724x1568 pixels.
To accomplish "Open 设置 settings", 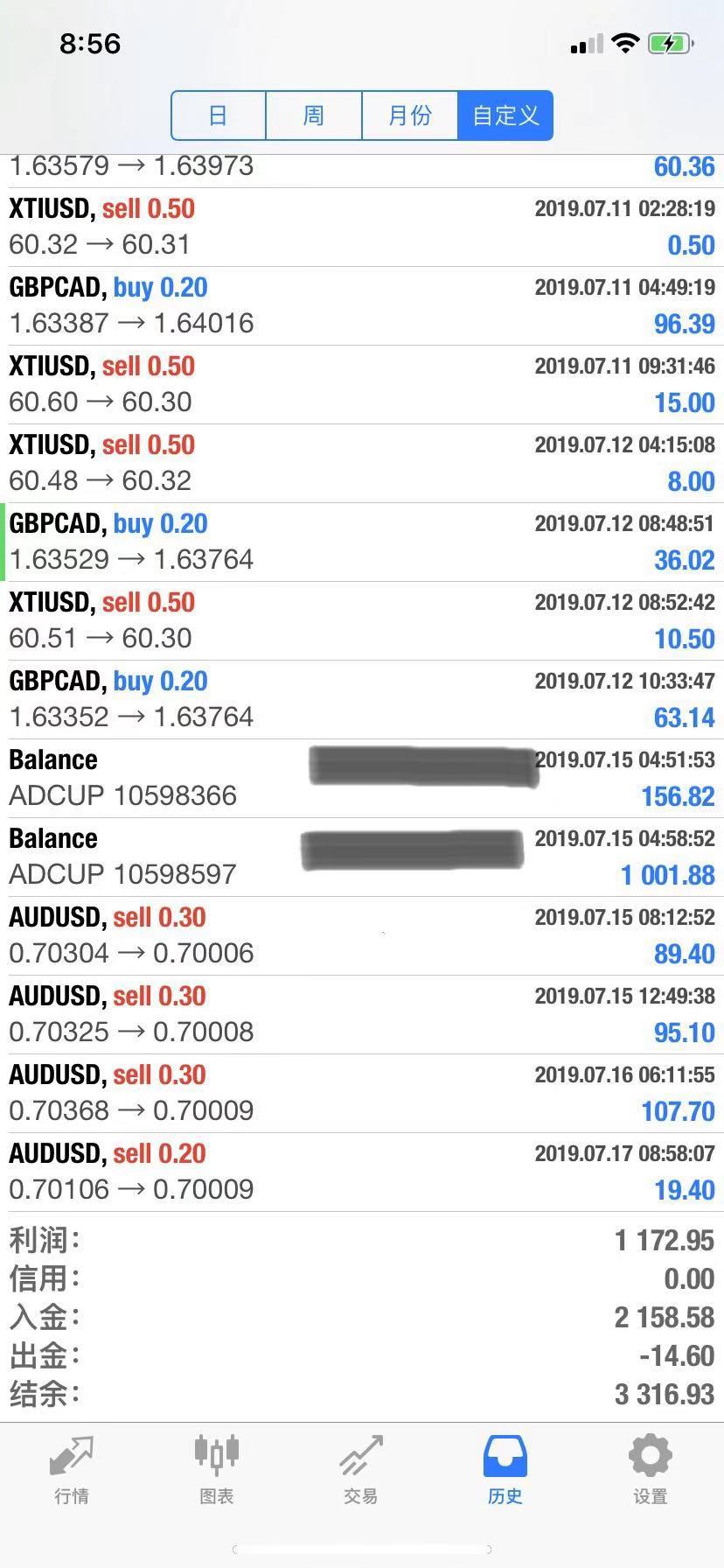I will click(651, 1470).
